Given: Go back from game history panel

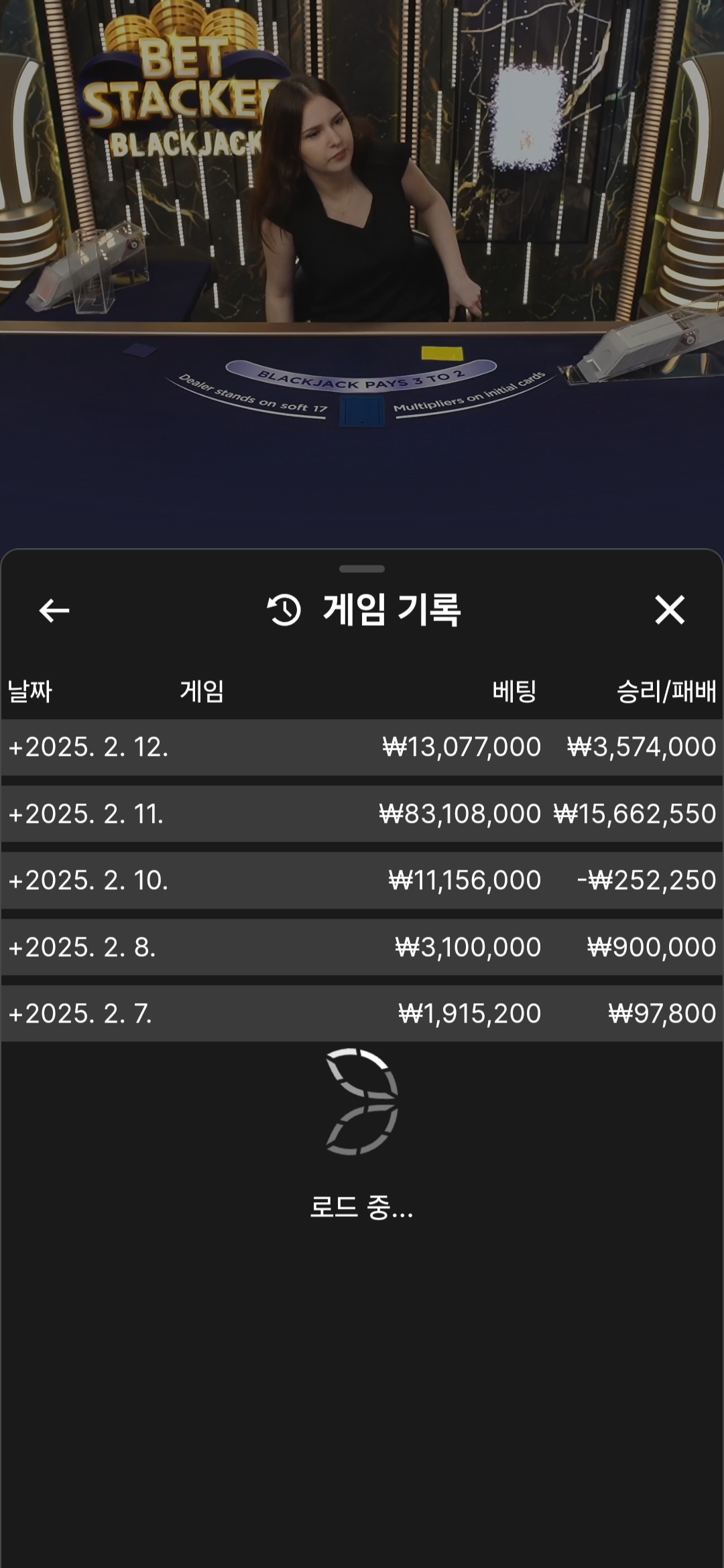Looking at the screenshot, I should coord(54,610).
